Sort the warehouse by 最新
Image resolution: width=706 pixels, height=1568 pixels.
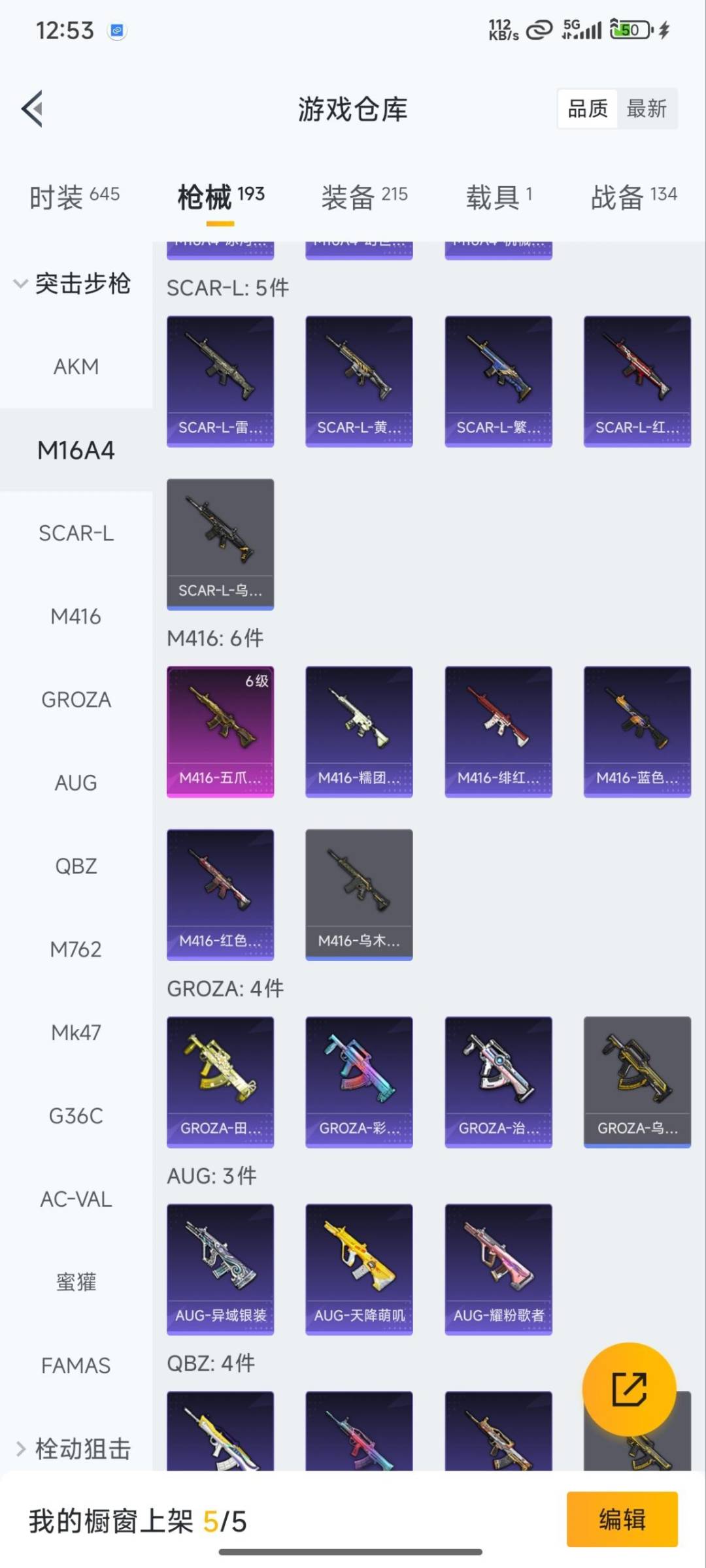[646, 108]
